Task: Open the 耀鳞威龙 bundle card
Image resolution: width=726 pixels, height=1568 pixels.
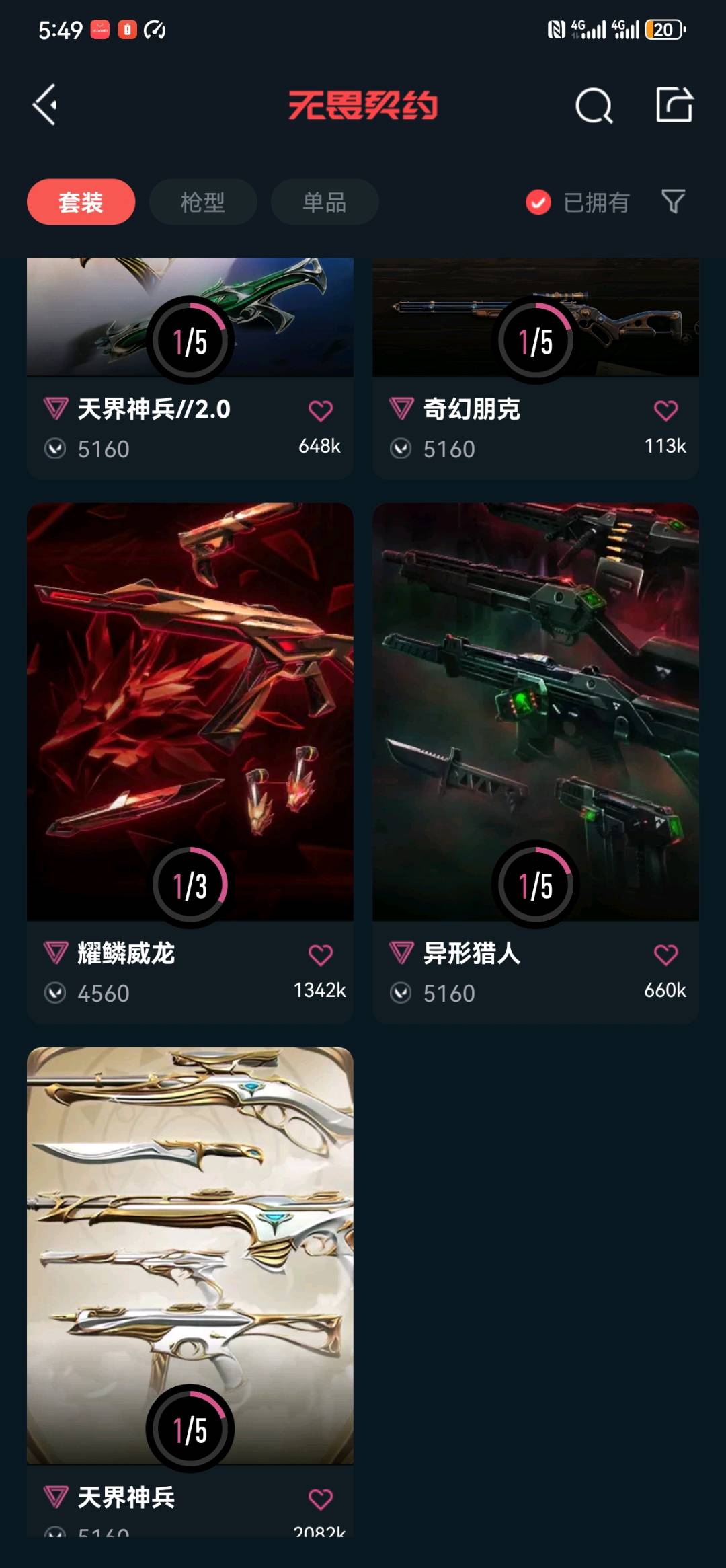Action: coord(190,763)
